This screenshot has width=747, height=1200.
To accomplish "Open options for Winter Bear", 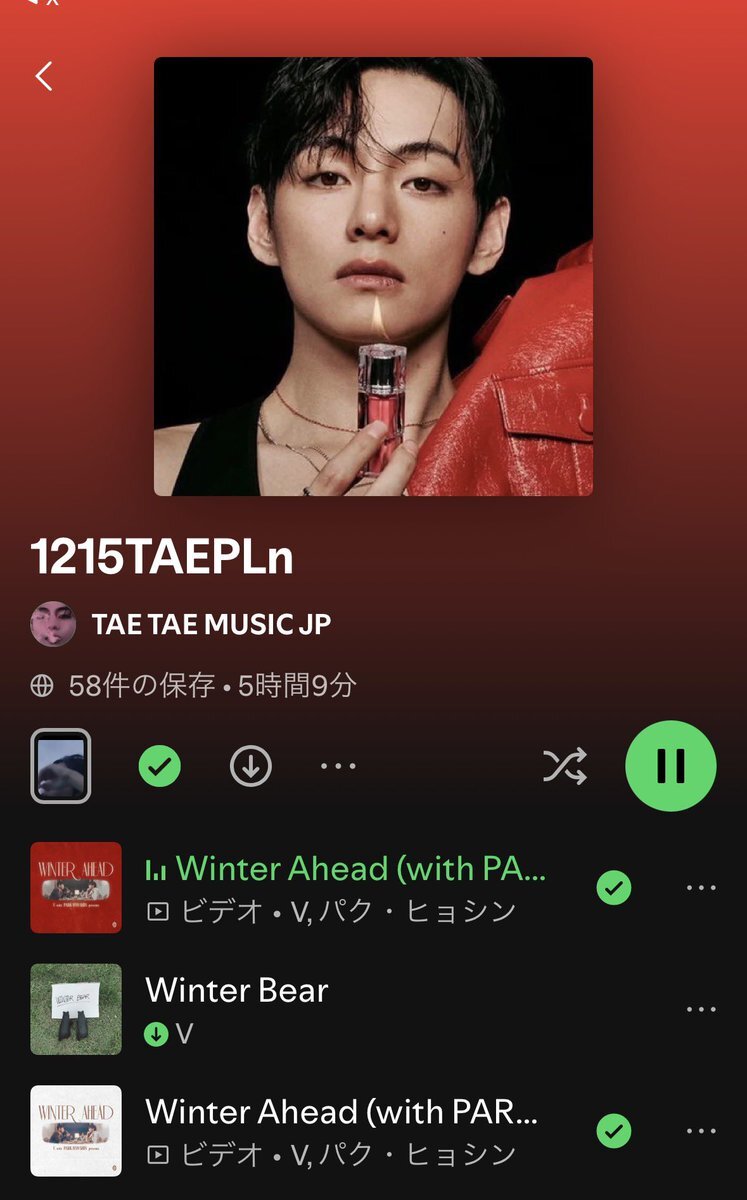I will (x=701, y=1010).
